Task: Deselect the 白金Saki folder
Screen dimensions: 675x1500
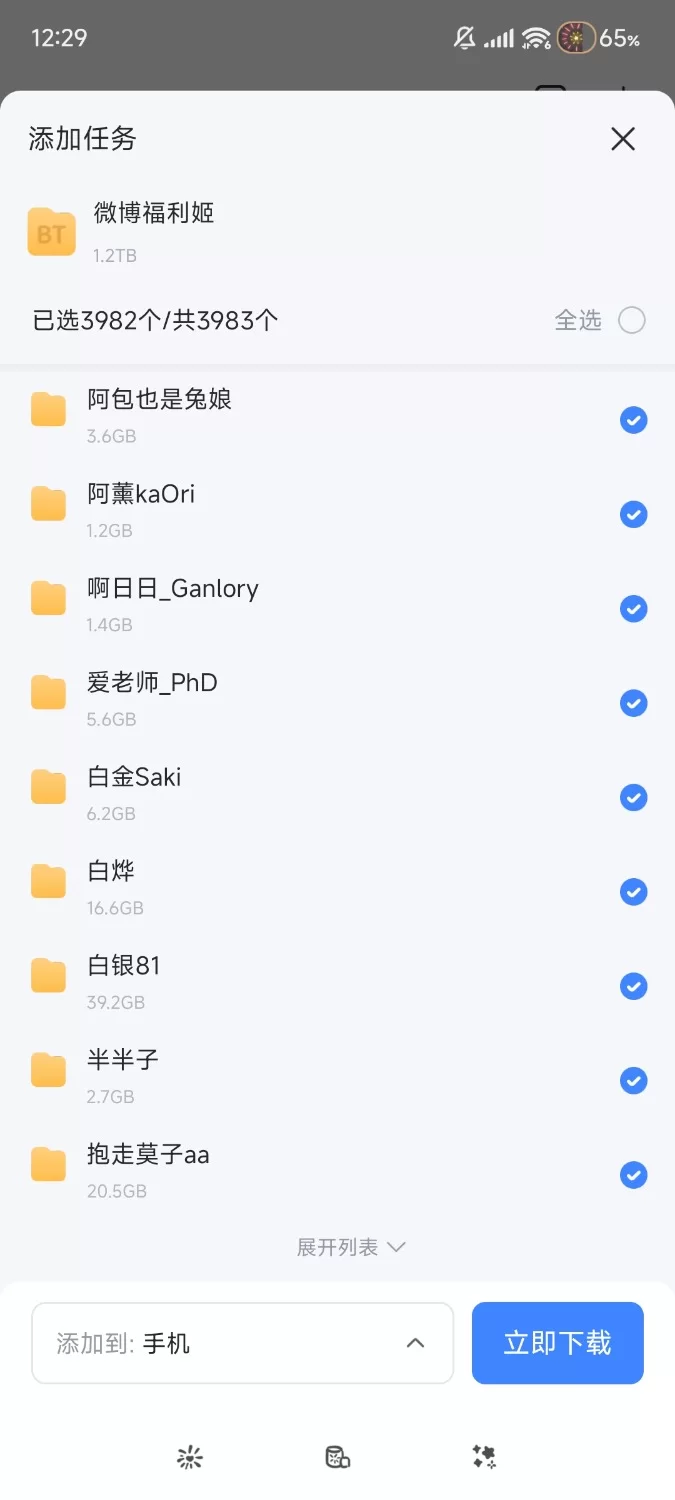Action: coord(633,798)
